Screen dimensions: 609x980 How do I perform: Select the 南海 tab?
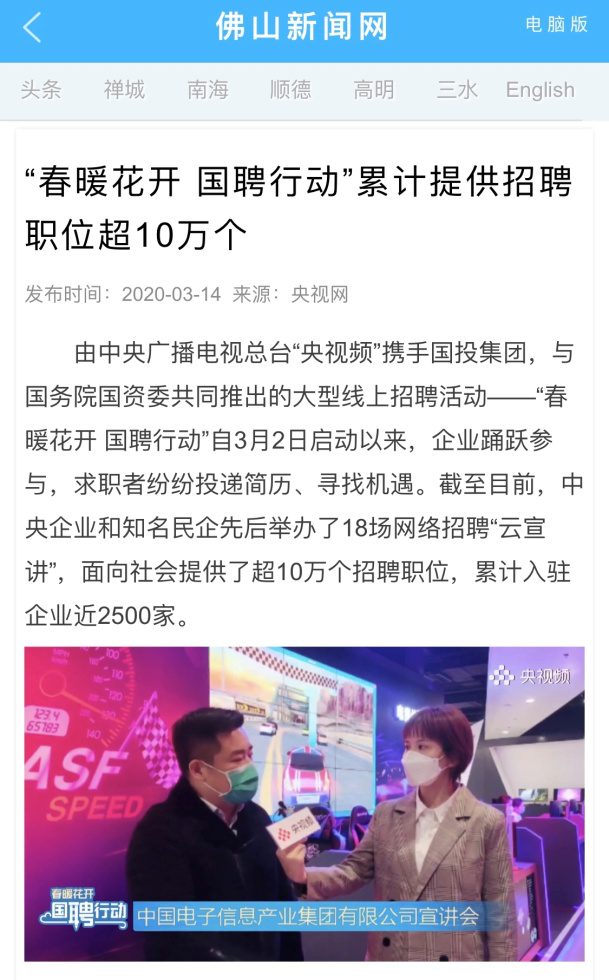pyautogui.click(x=207, y=90)
